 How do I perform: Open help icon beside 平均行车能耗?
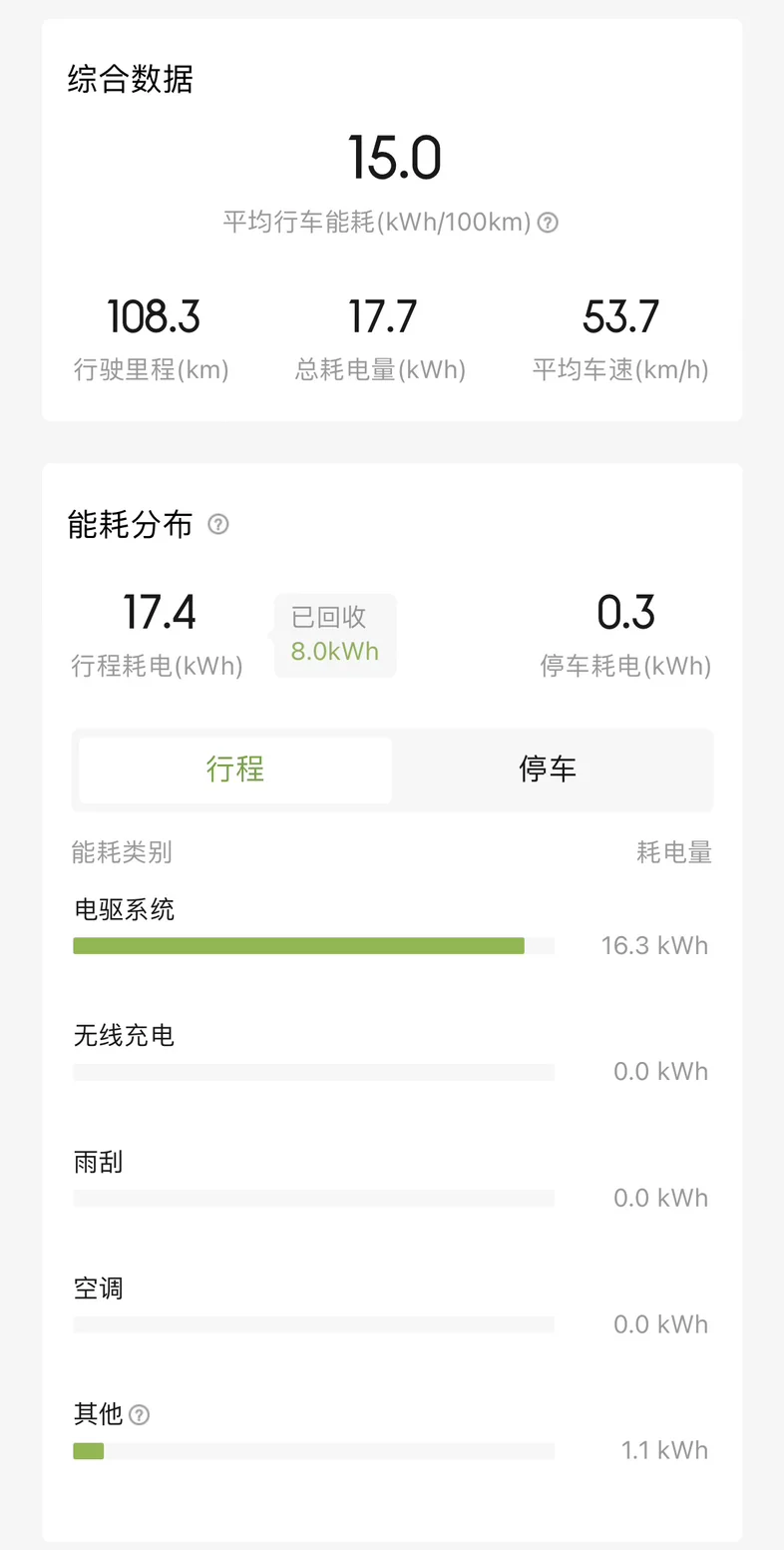click(548, 223)
